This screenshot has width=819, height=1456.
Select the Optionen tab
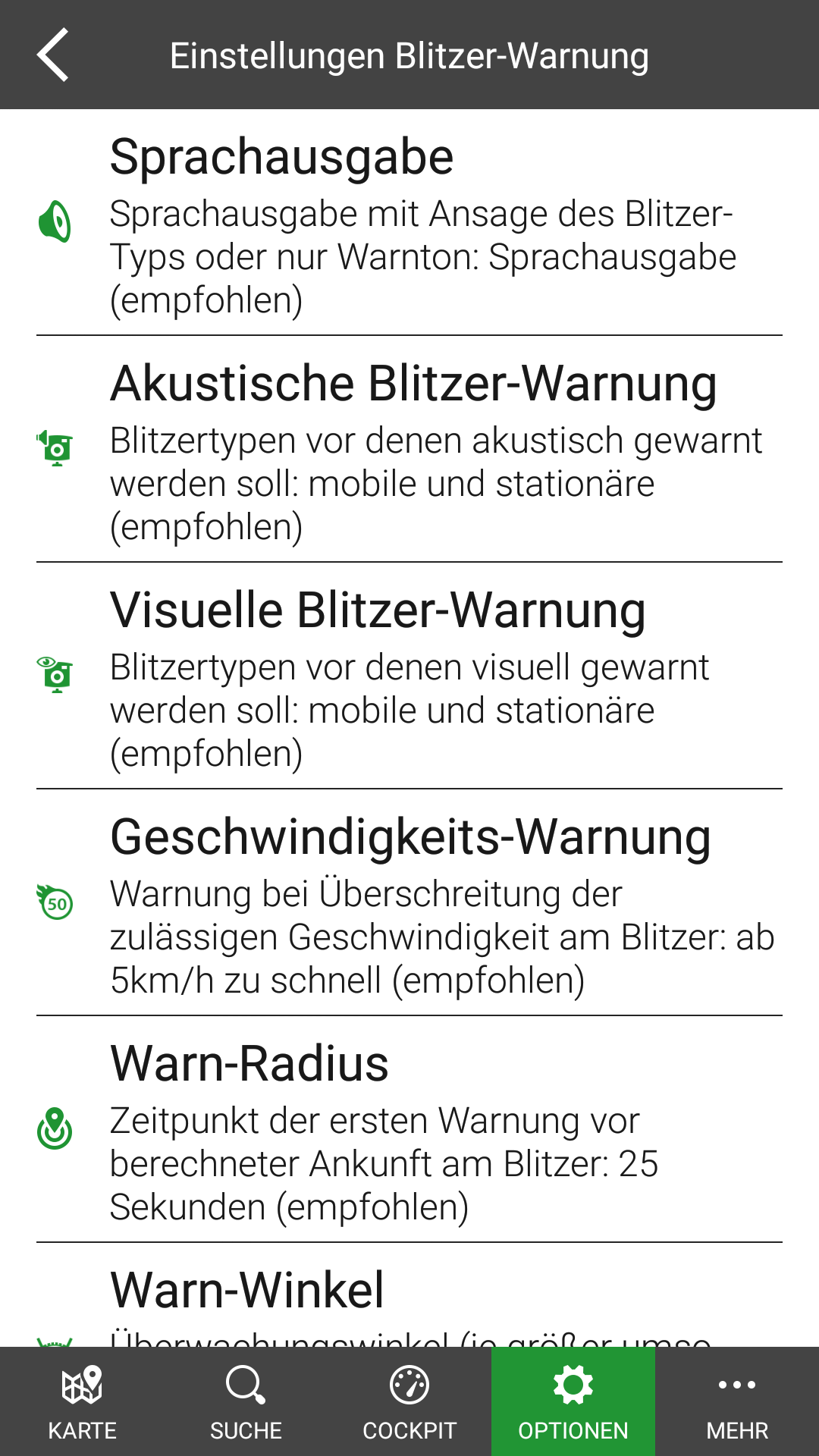click(x=573, y=1401)
